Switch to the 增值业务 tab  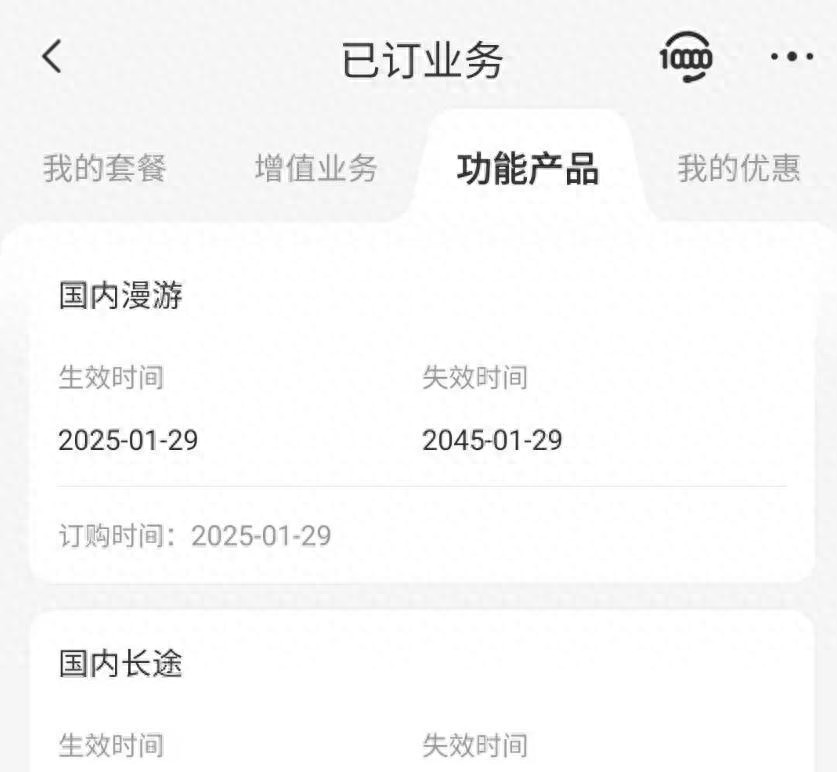pyautogui.click(x=316, y=168)
